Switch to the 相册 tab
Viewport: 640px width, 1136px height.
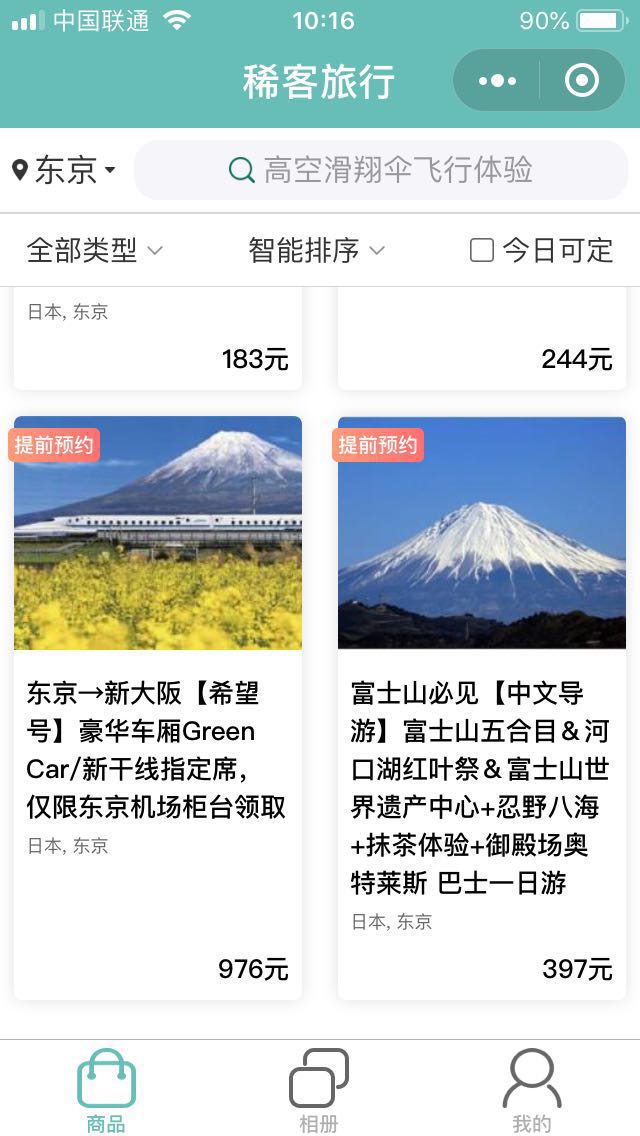(x=319, y=1090)
